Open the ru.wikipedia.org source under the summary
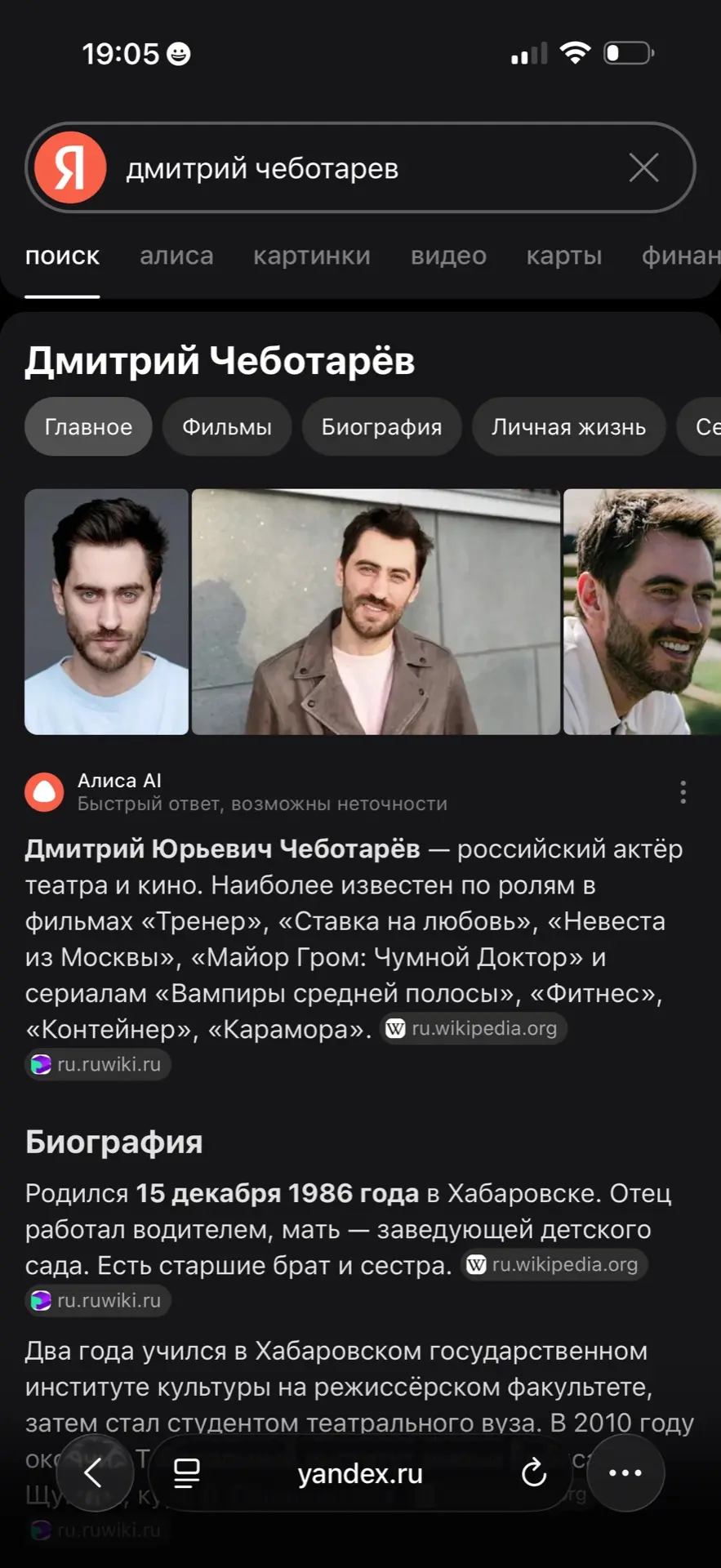Viewport: 721px width, 1568px height. (475, 1028)
